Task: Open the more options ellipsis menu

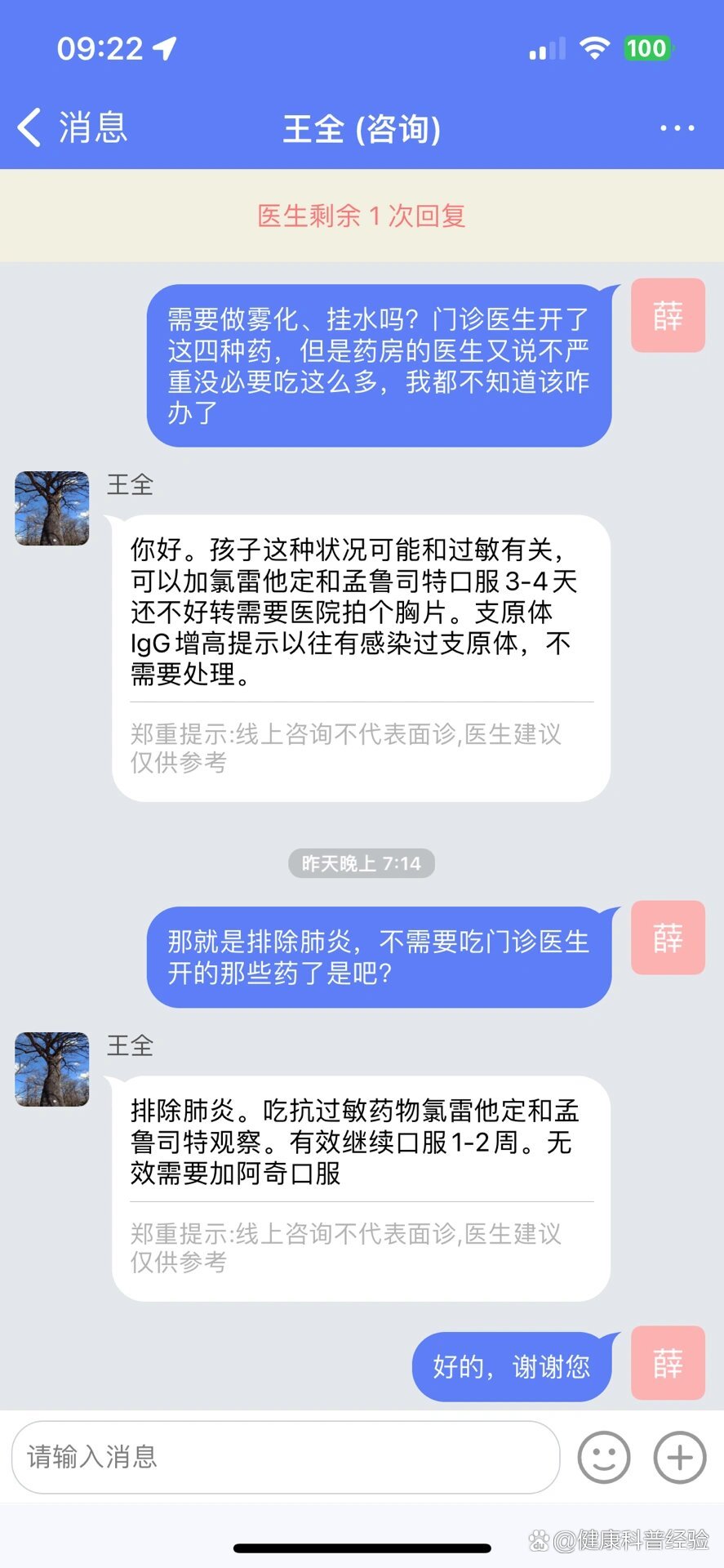Action: [676, 128]
